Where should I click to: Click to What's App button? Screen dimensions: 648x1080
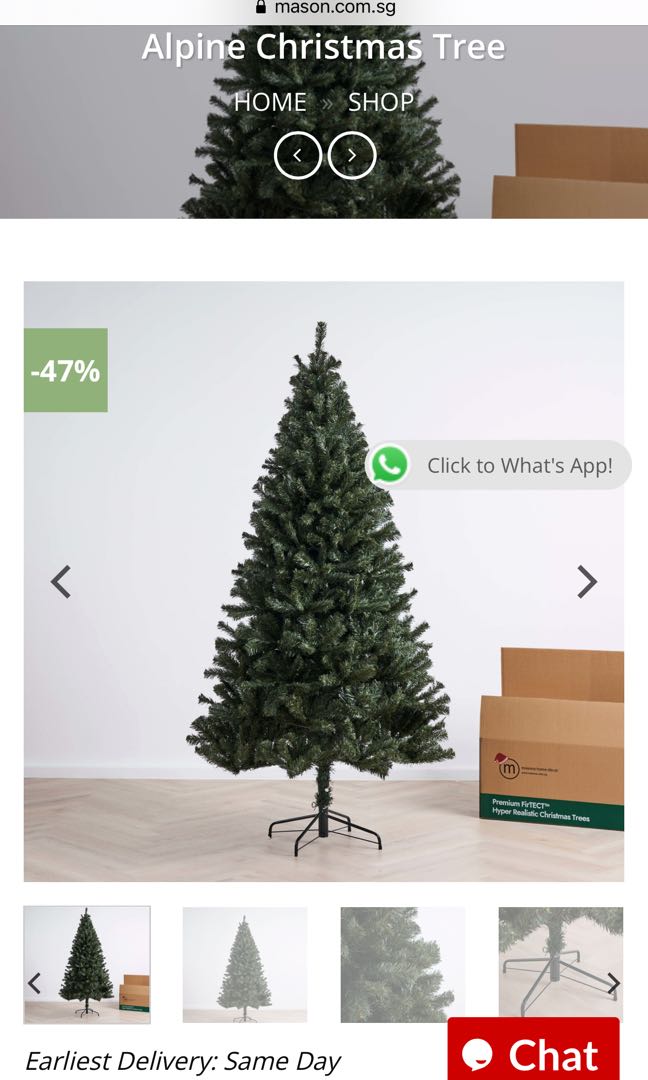(498, 465)
